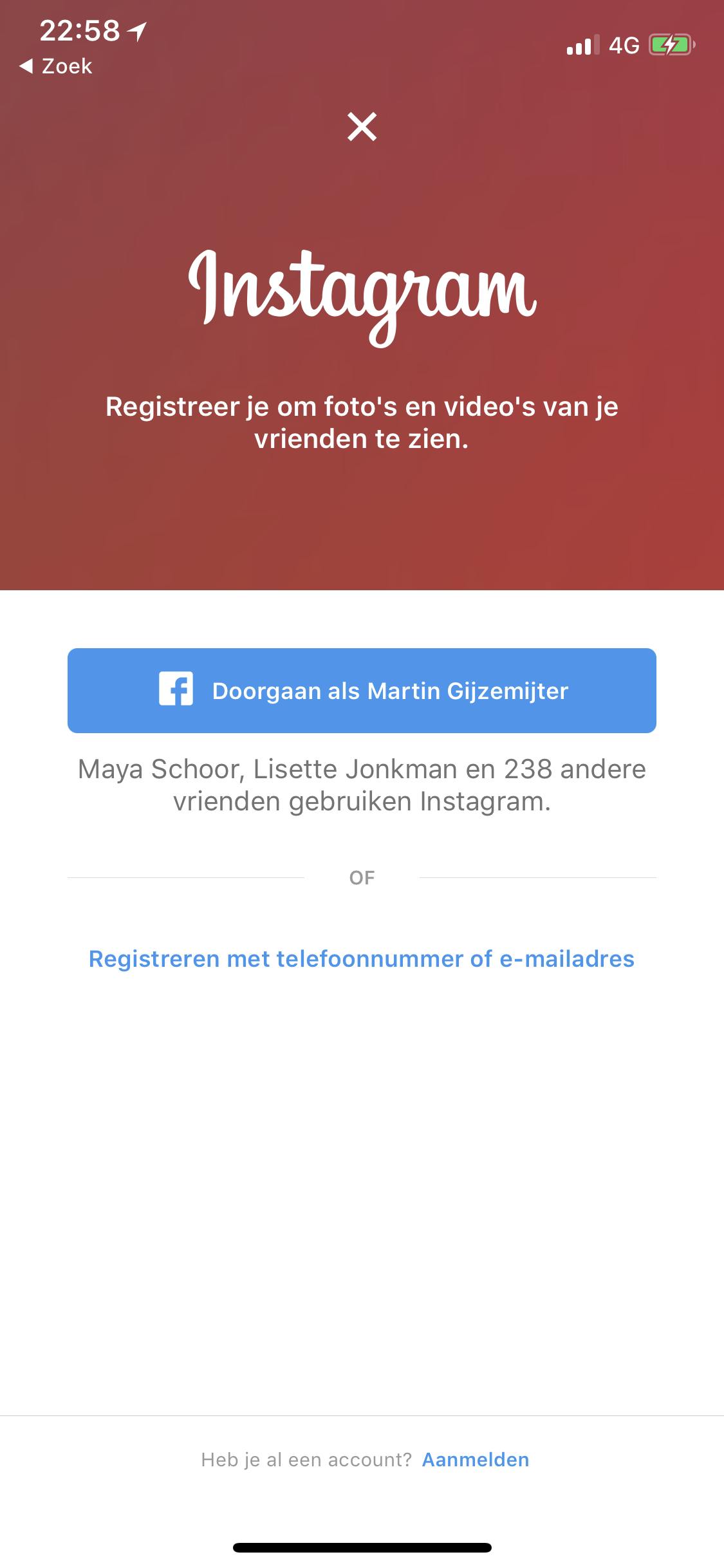The height and width of the screenshot is (1568, 724).
Task: Close the registration screen with the X
Action: (x=362, y=127)
